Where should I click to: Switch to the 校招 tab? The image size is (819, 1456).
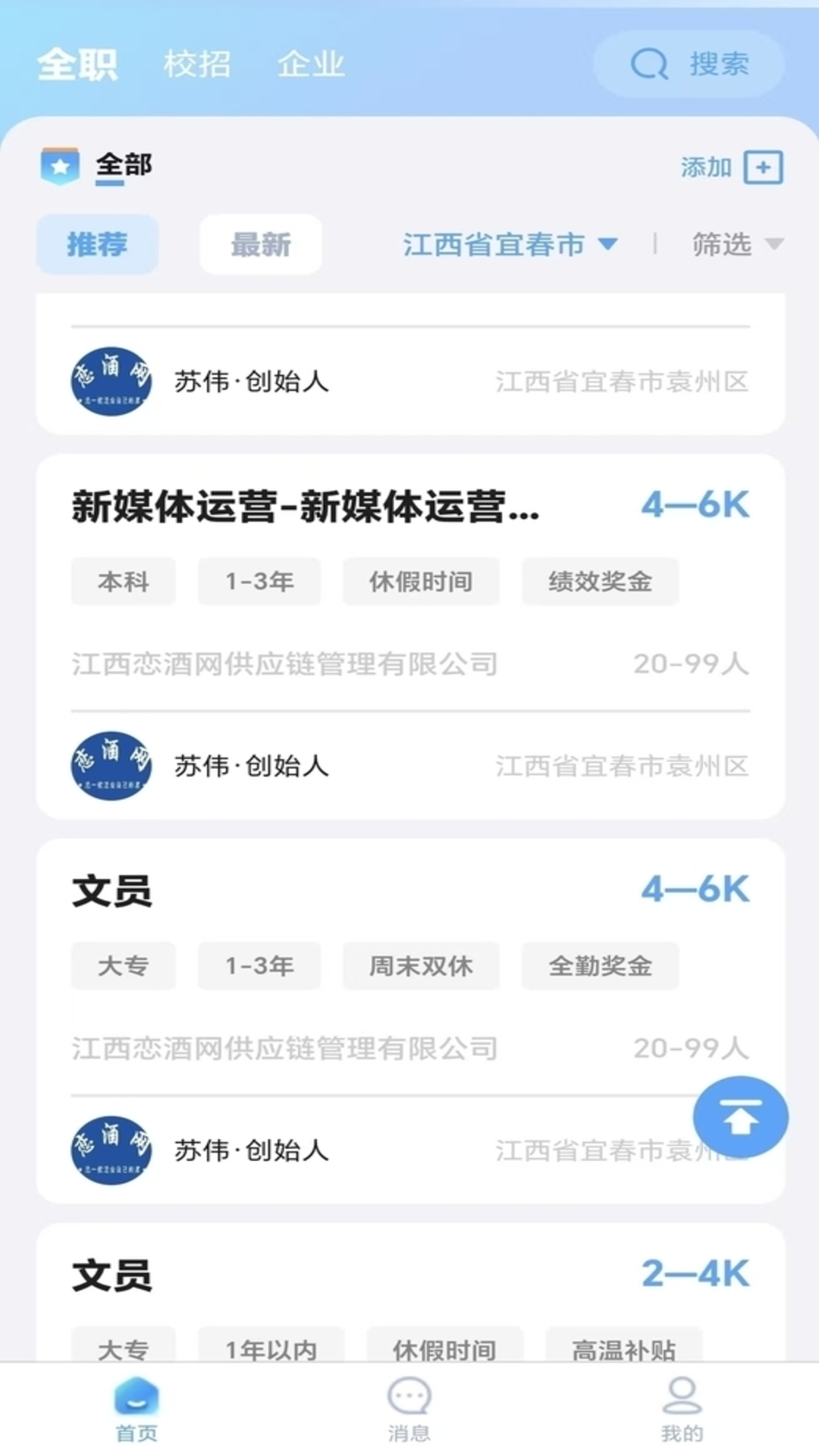(197, 64)
